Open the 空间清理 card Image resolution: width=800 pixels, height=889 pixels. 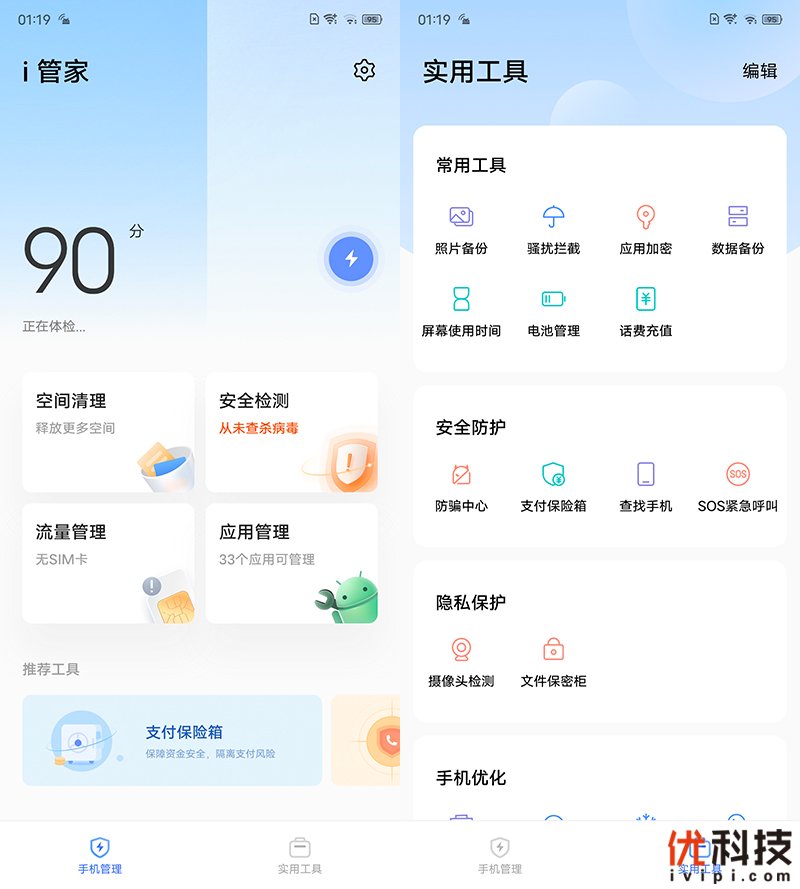pos(108,431)
